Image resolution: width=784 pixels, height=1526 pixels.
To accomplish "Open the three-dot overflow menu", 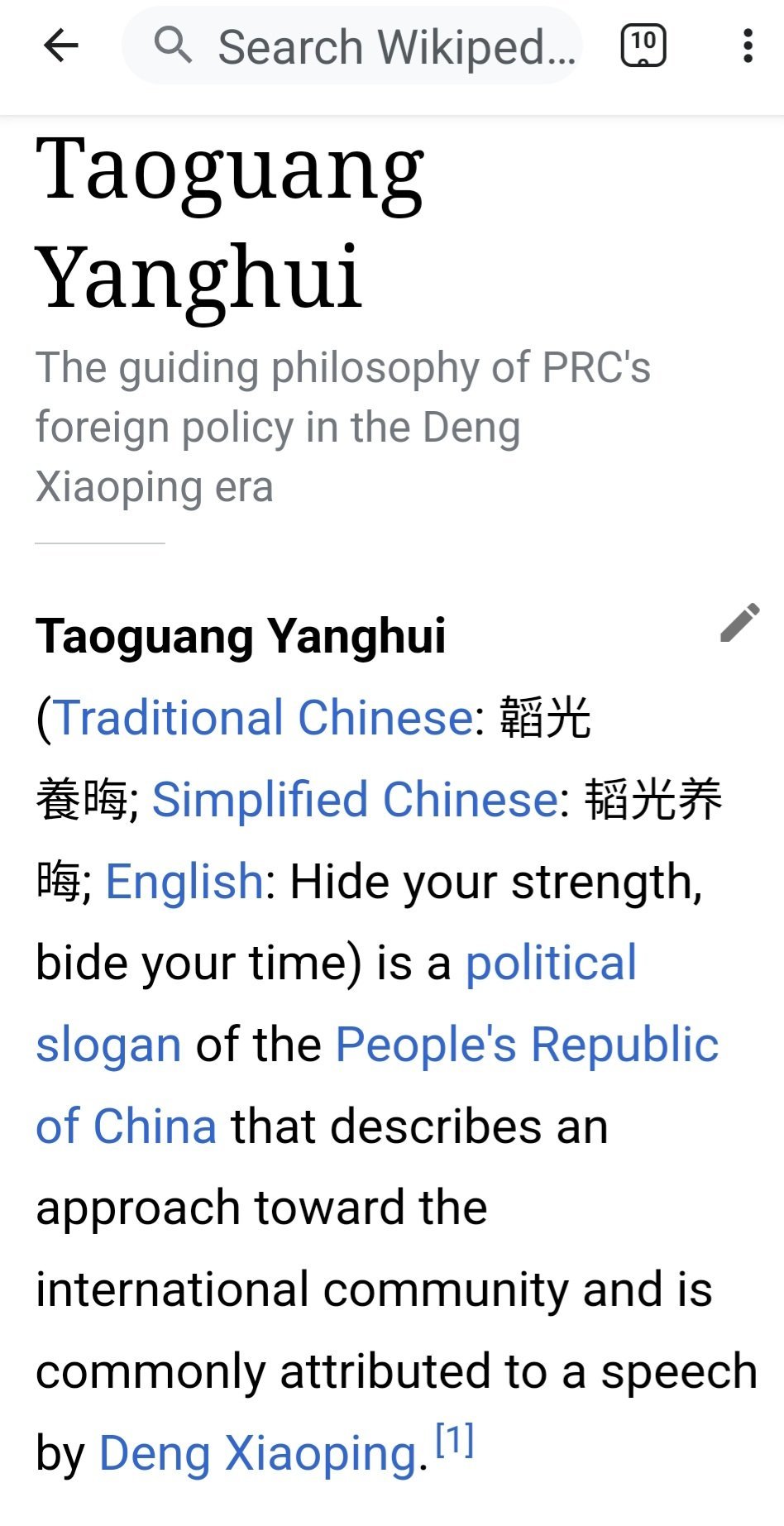I will pyautogui.click(x=748, y=45).
